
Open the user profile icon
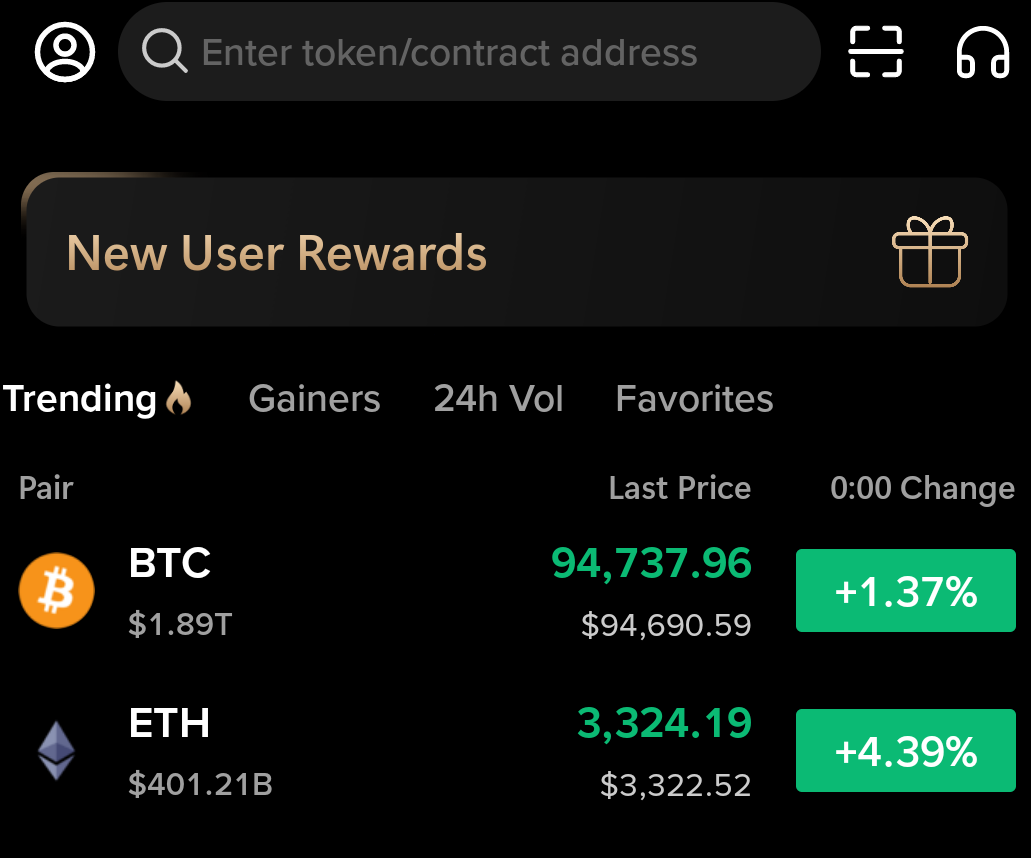[x=65, y=52]
